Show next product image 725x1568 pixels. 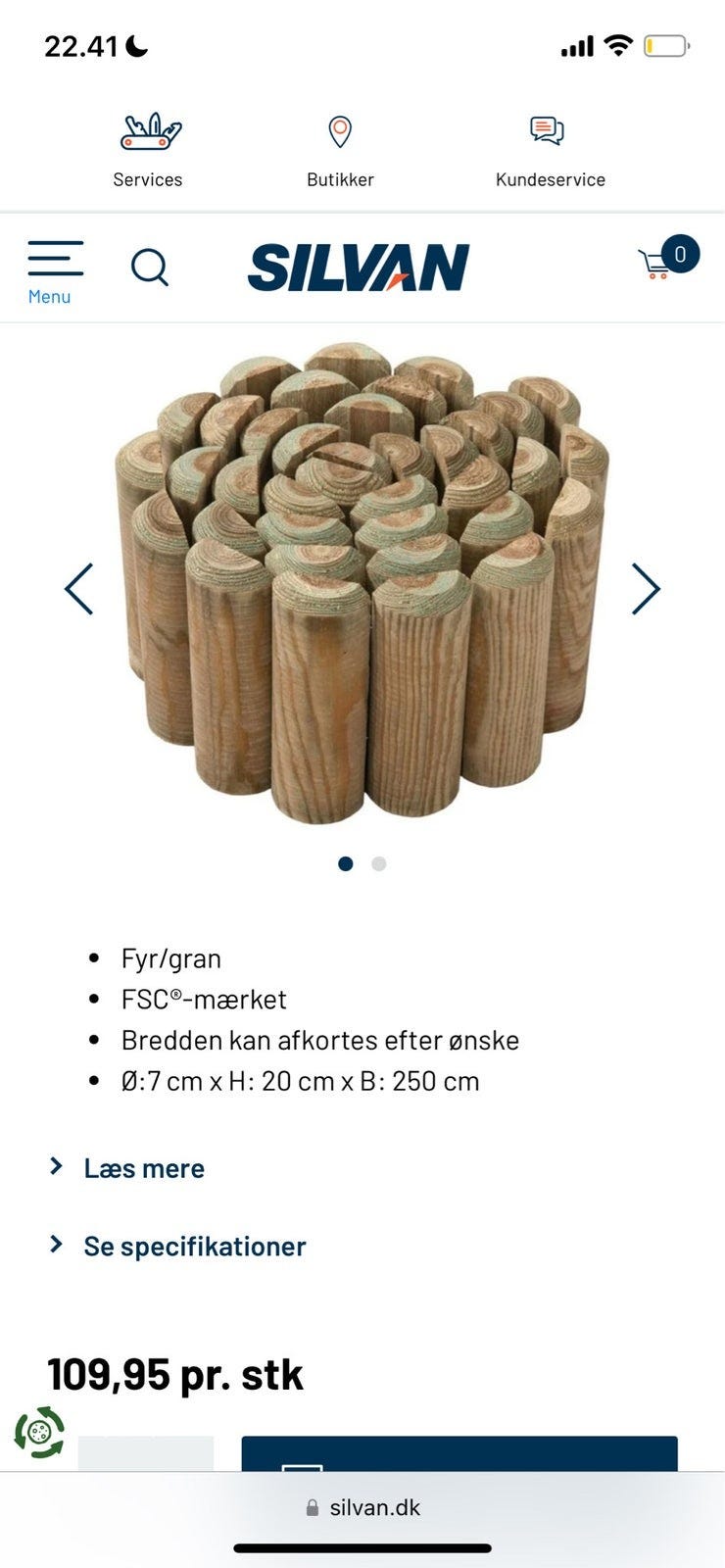pyautogui.click(x=646, y=589)
